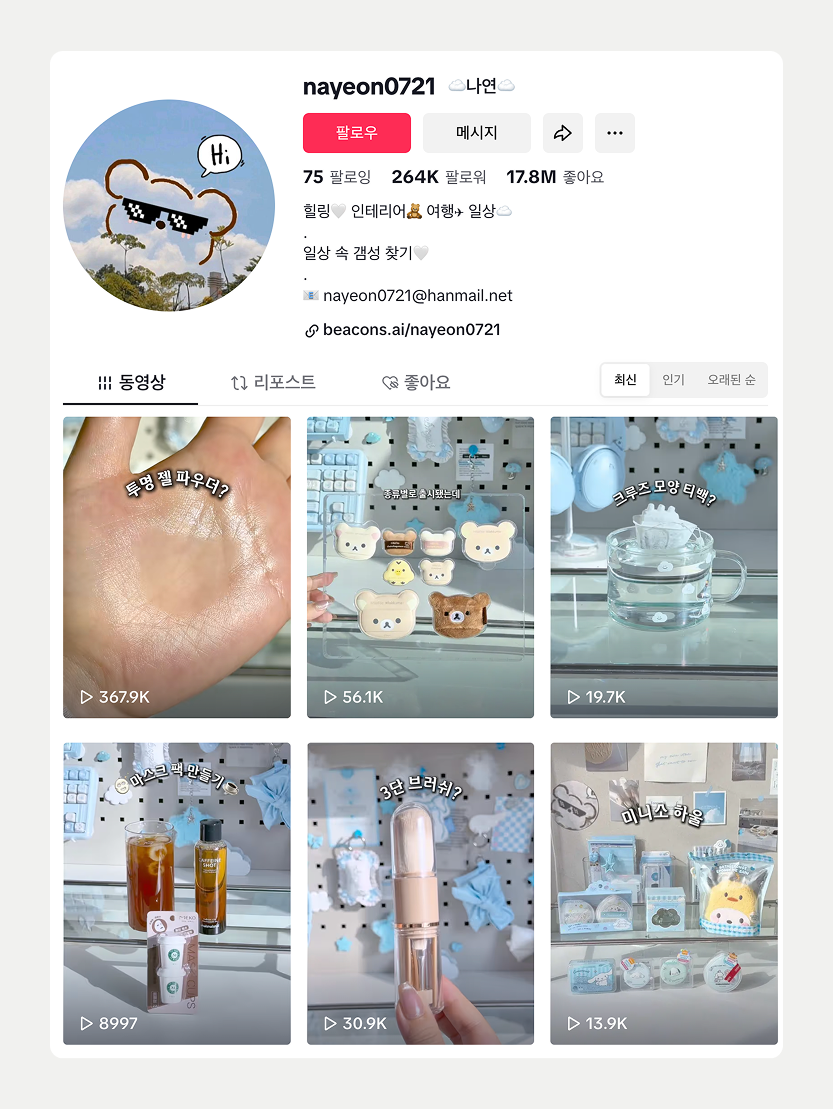The width and height of the screenshot is (833, 1109).
Task: Select the 최신 sort option
Action: [625, 380]
